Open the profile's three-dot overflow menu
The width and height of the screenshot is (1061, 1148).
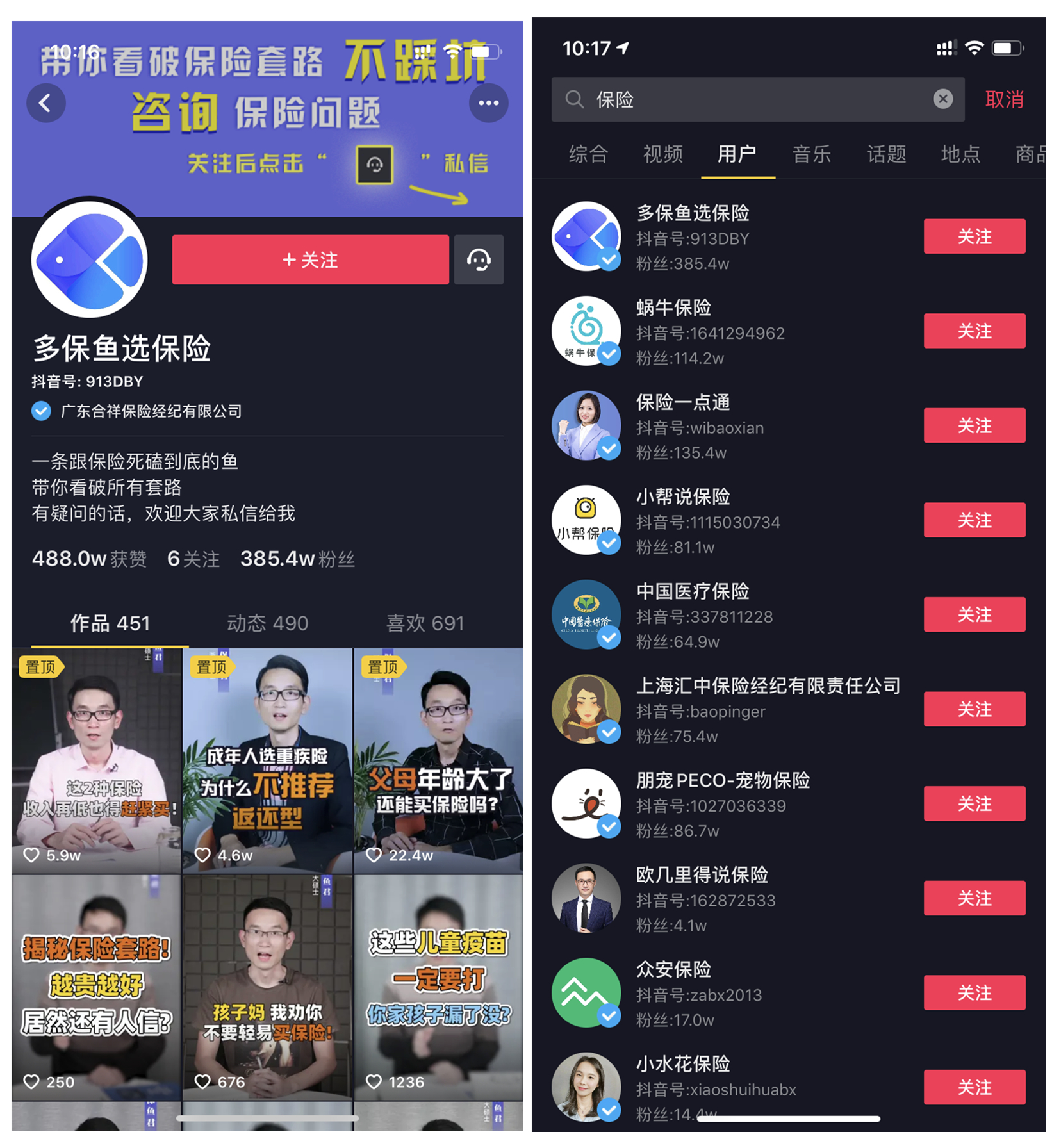point(488,102)
